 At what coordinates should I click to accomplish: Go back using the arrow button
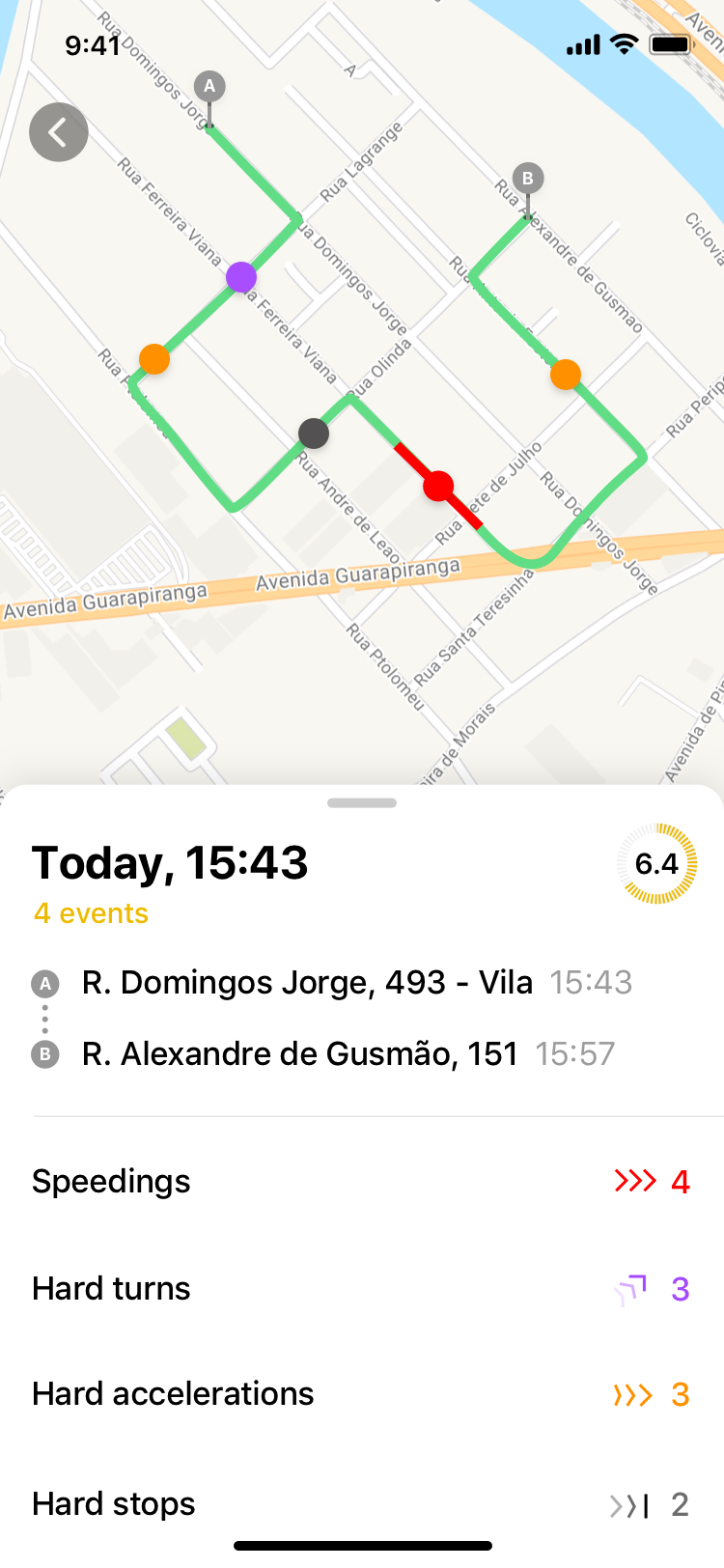click(59, 132)
